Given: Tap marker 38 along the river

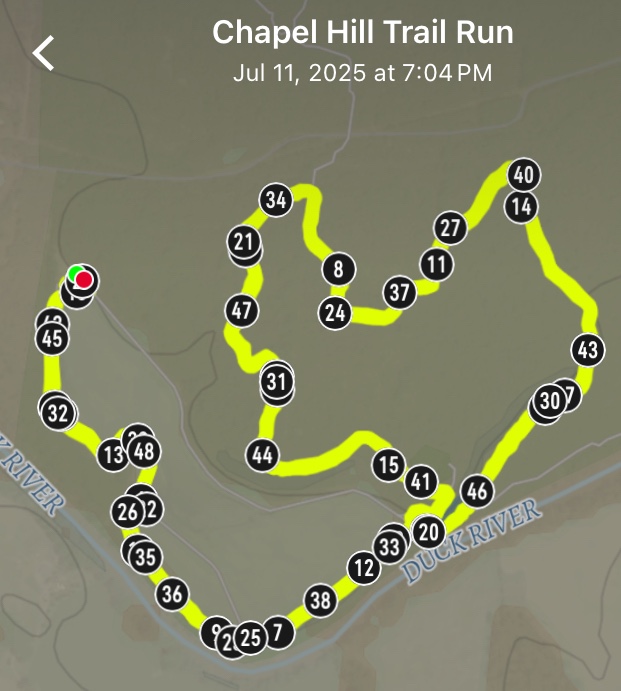Looking at the screenshot, I should point(320,601).
